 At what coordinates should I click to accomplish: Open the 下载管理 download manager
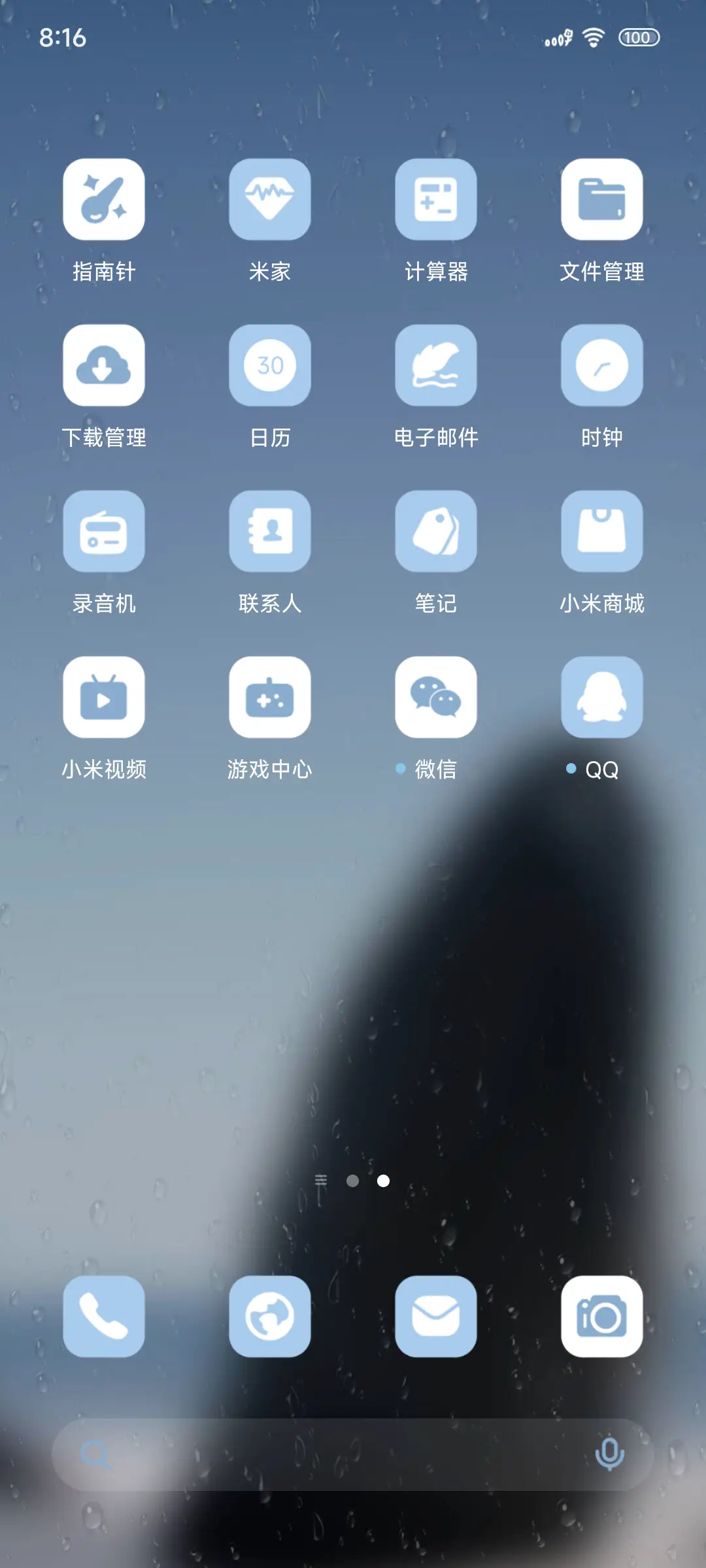click(104, 366)
